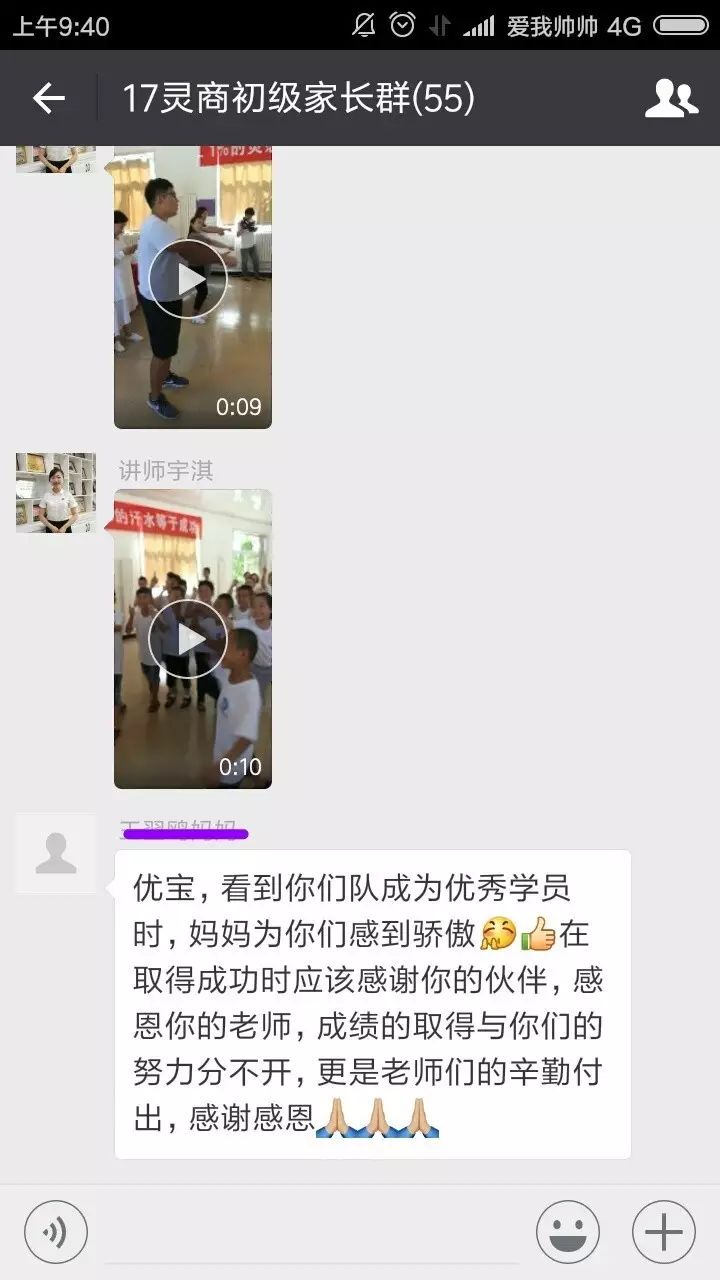Open the emoji sticker panel
This screenshot has width=720, height=1280.
567,1232
